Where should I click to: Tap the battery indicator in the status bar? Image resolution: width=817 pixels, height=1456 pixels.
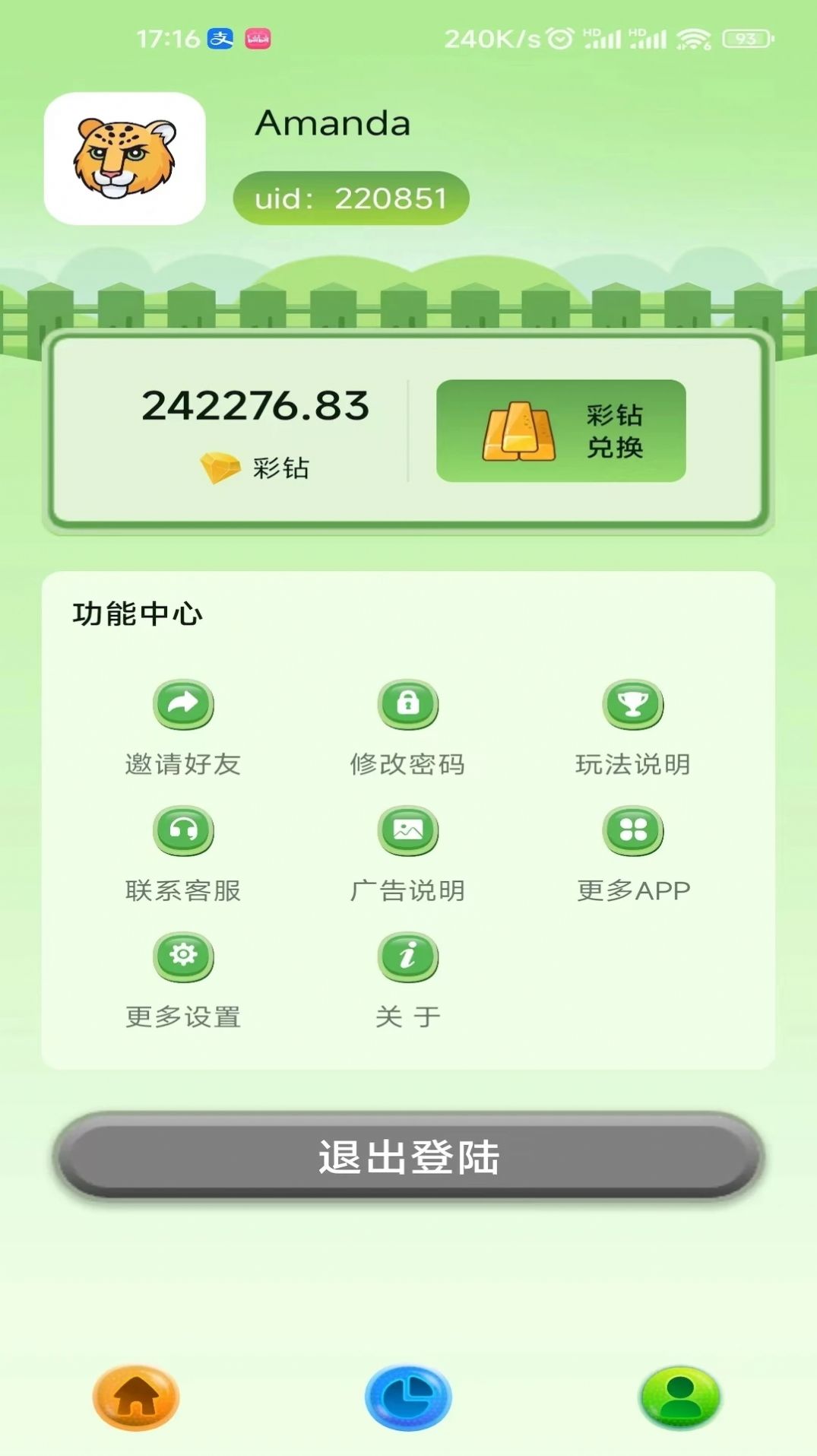point(741,37)
